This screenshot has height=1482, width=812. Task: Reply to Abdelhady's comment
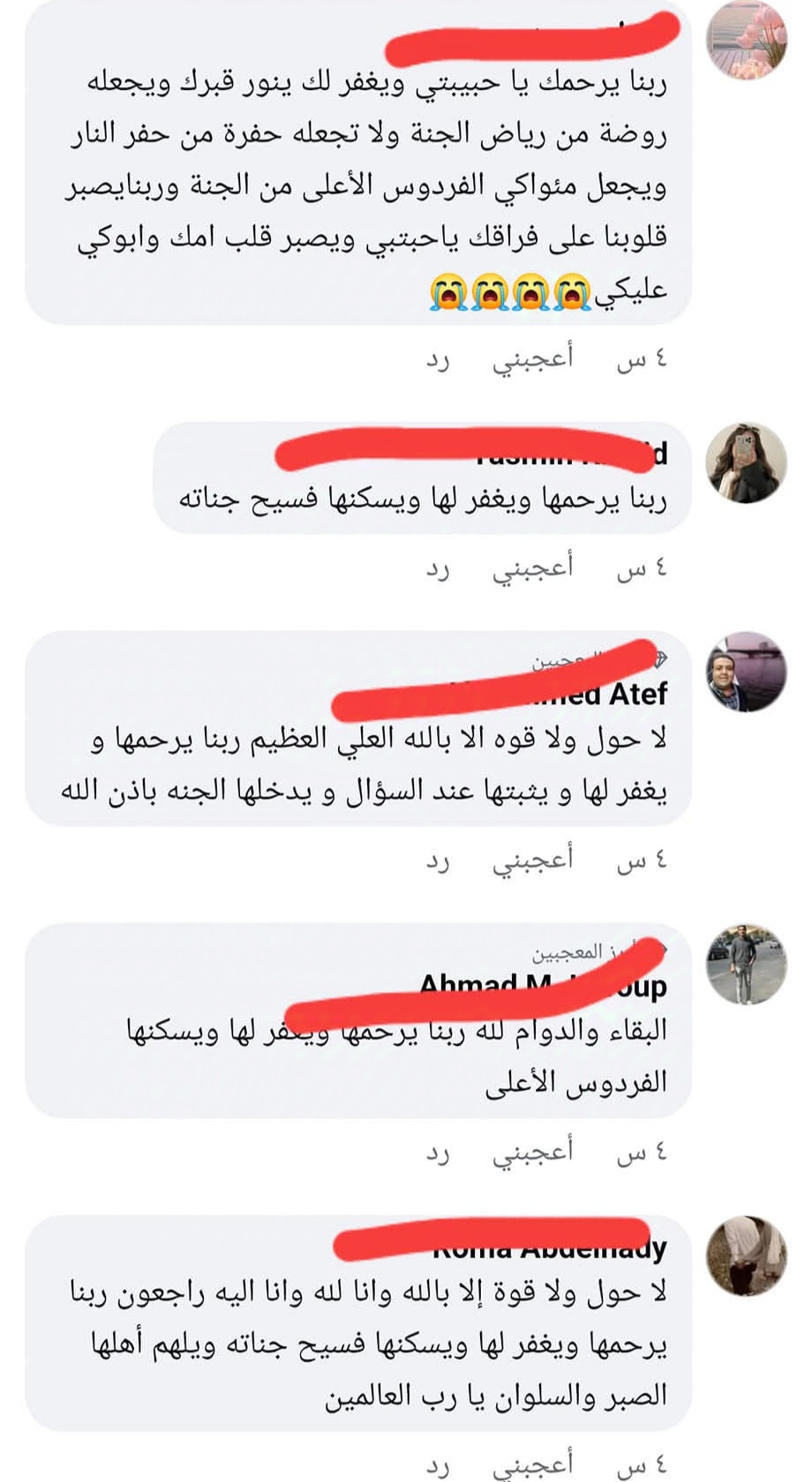tap(439, 1464)
